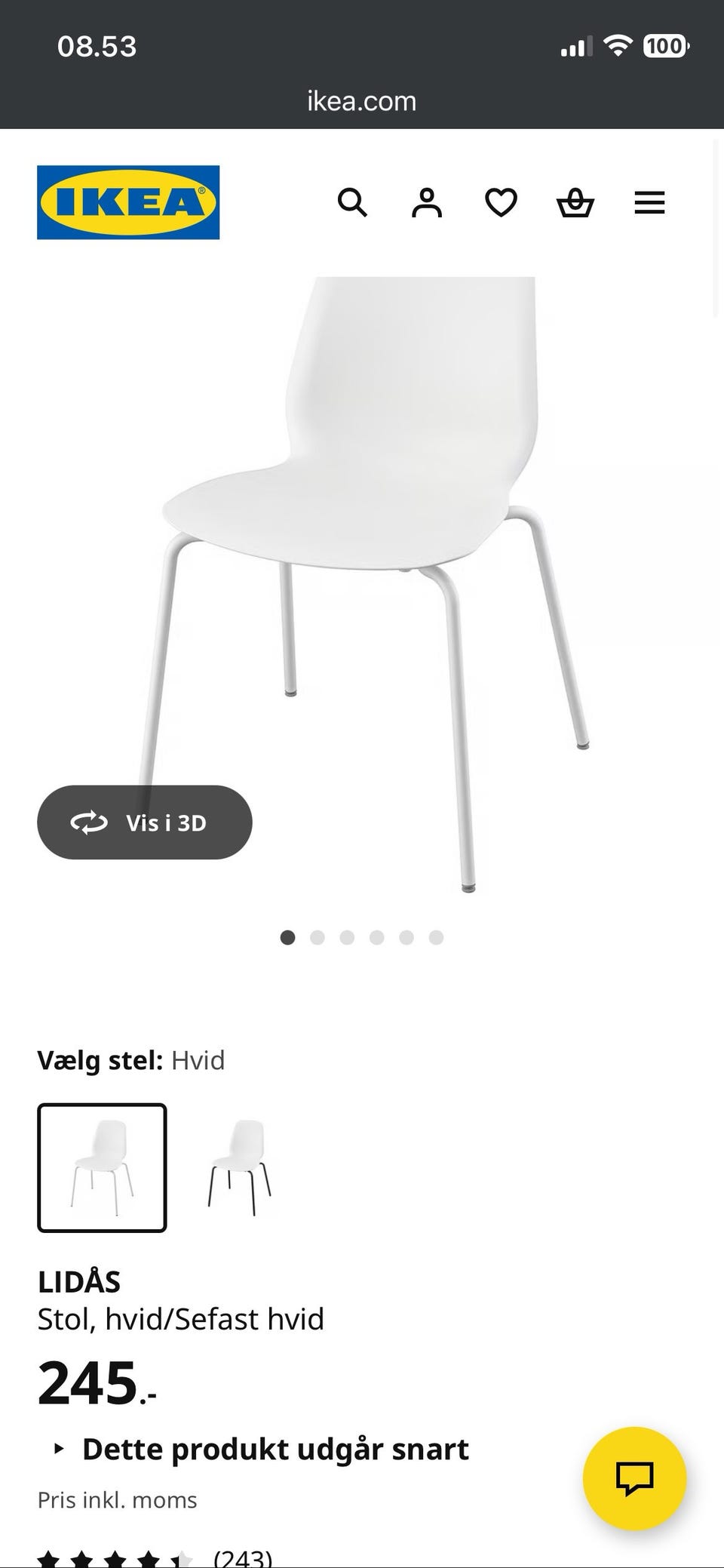Select the black frame option thumbnail
Screen dimensions: 724x1568
click(x=239, y=1167)
